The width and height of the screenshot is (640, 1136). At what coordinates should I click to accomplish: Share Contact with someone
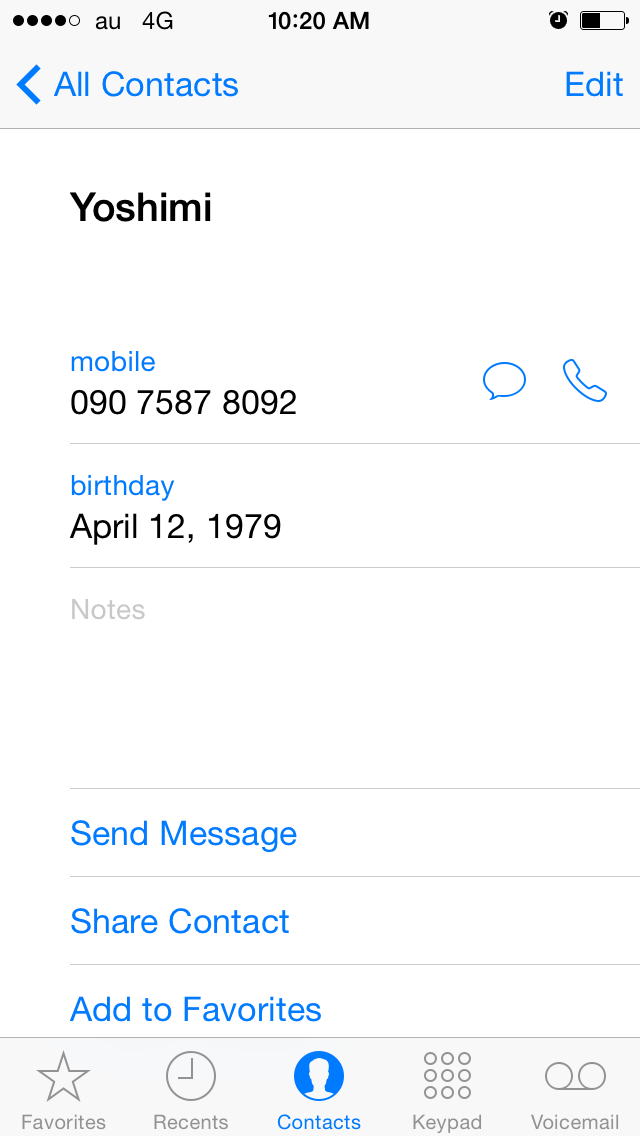(x=180, y=922)
